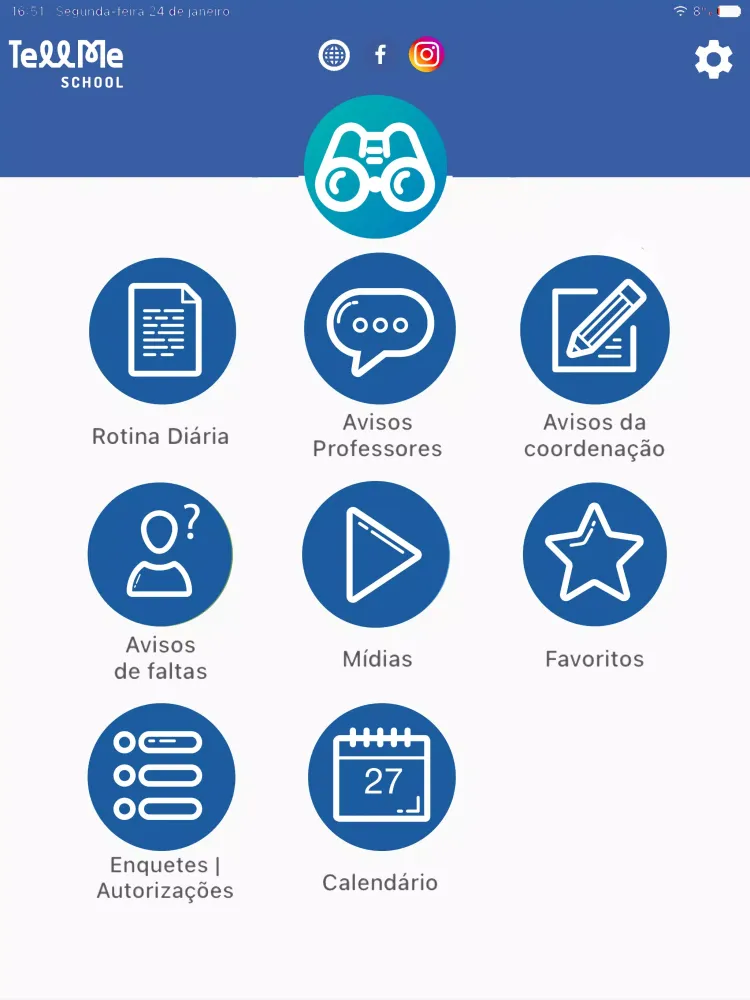Viewport: 750px width, 1000px height.
Task: Open the Rotina Diária section
Action: [x=162, y=330]
